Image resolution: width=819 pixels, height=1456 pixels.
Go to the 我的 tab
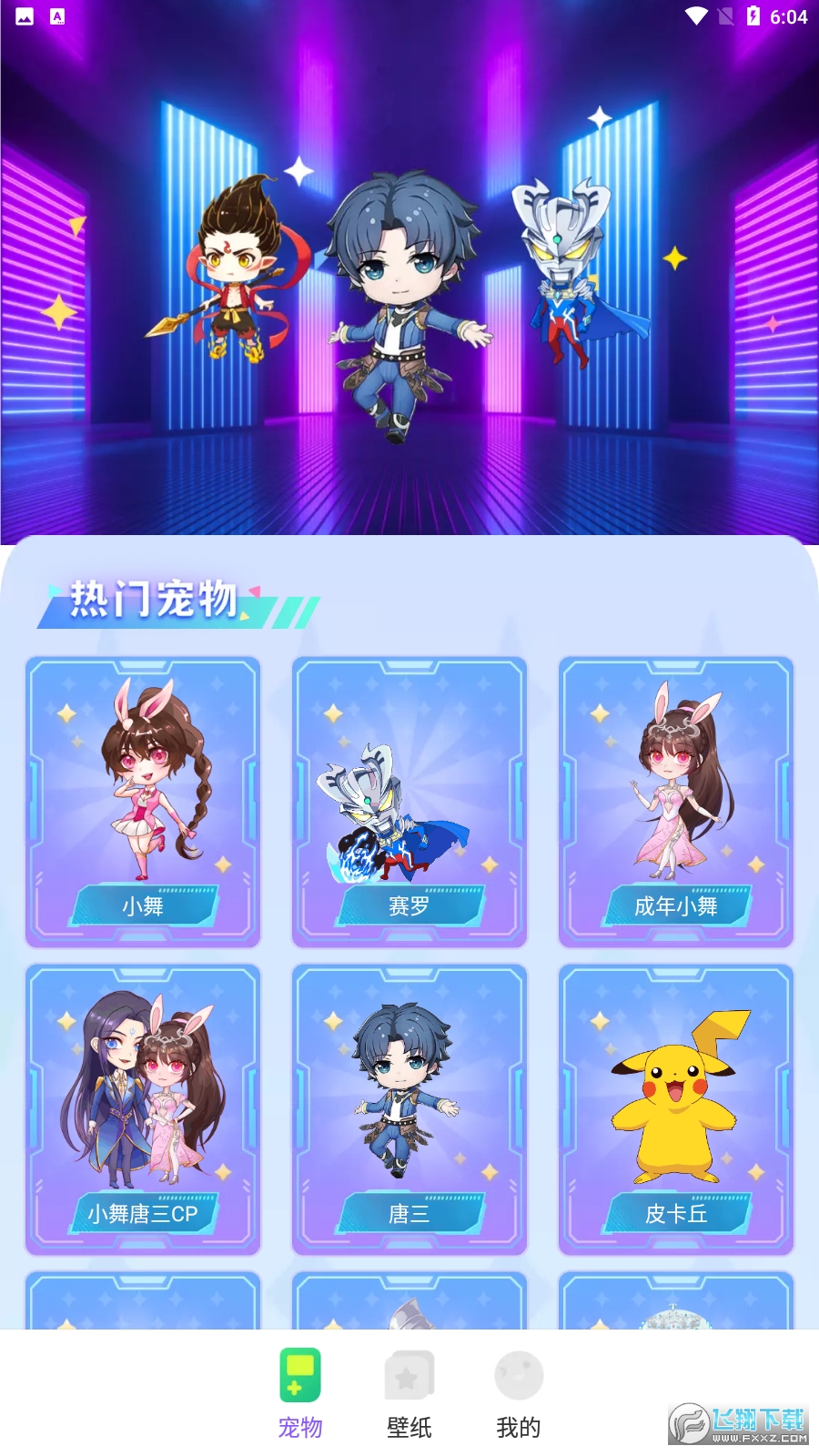519,1394
